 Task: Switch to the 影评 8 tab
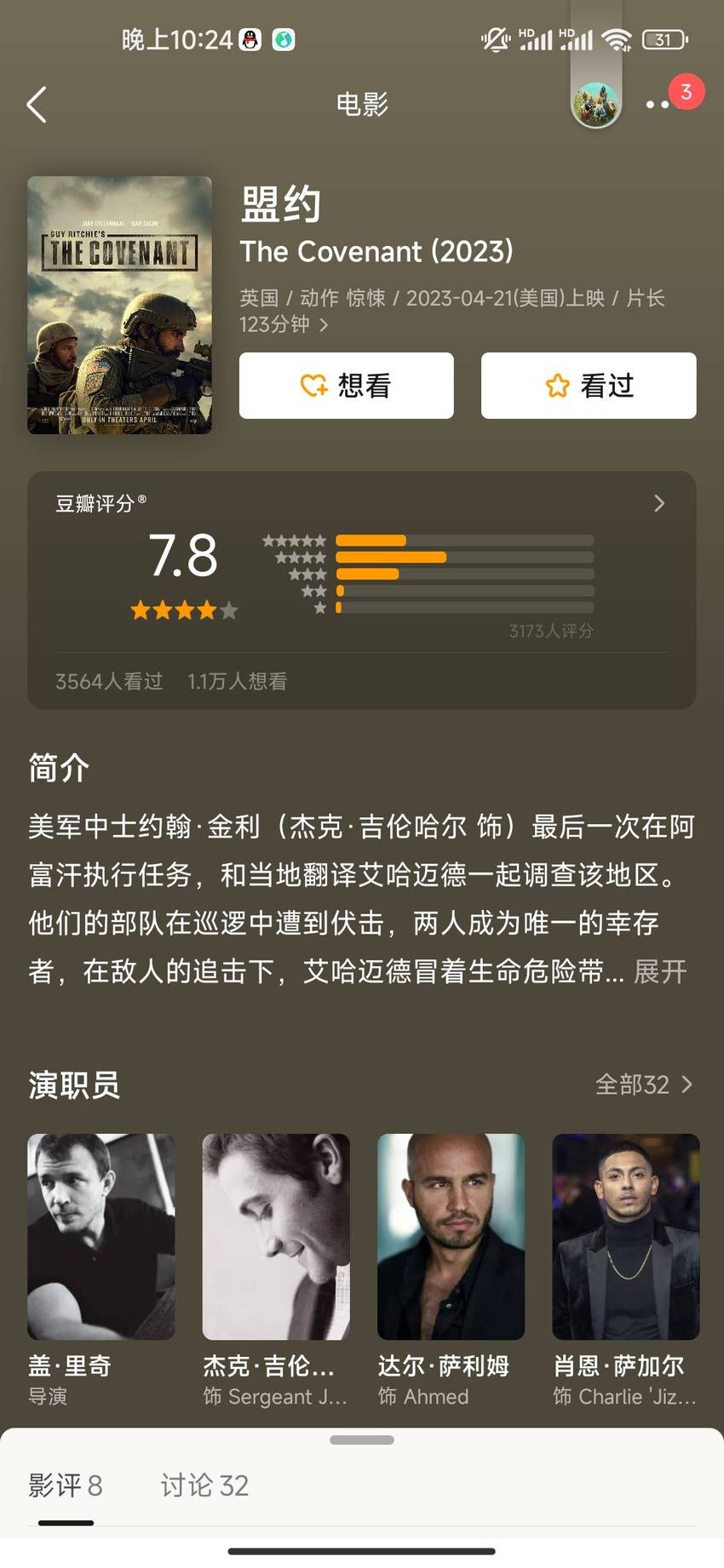(x=66, y=1485)
